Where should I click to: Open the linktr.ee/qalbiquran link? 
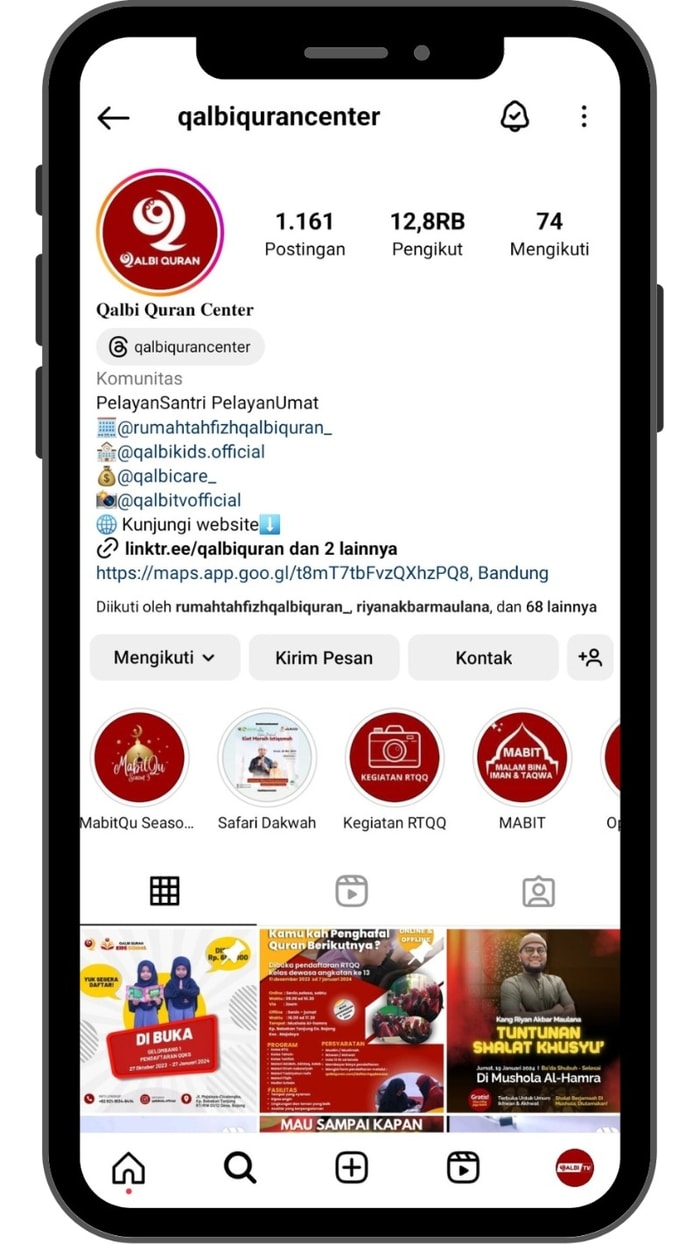[245, 549]
